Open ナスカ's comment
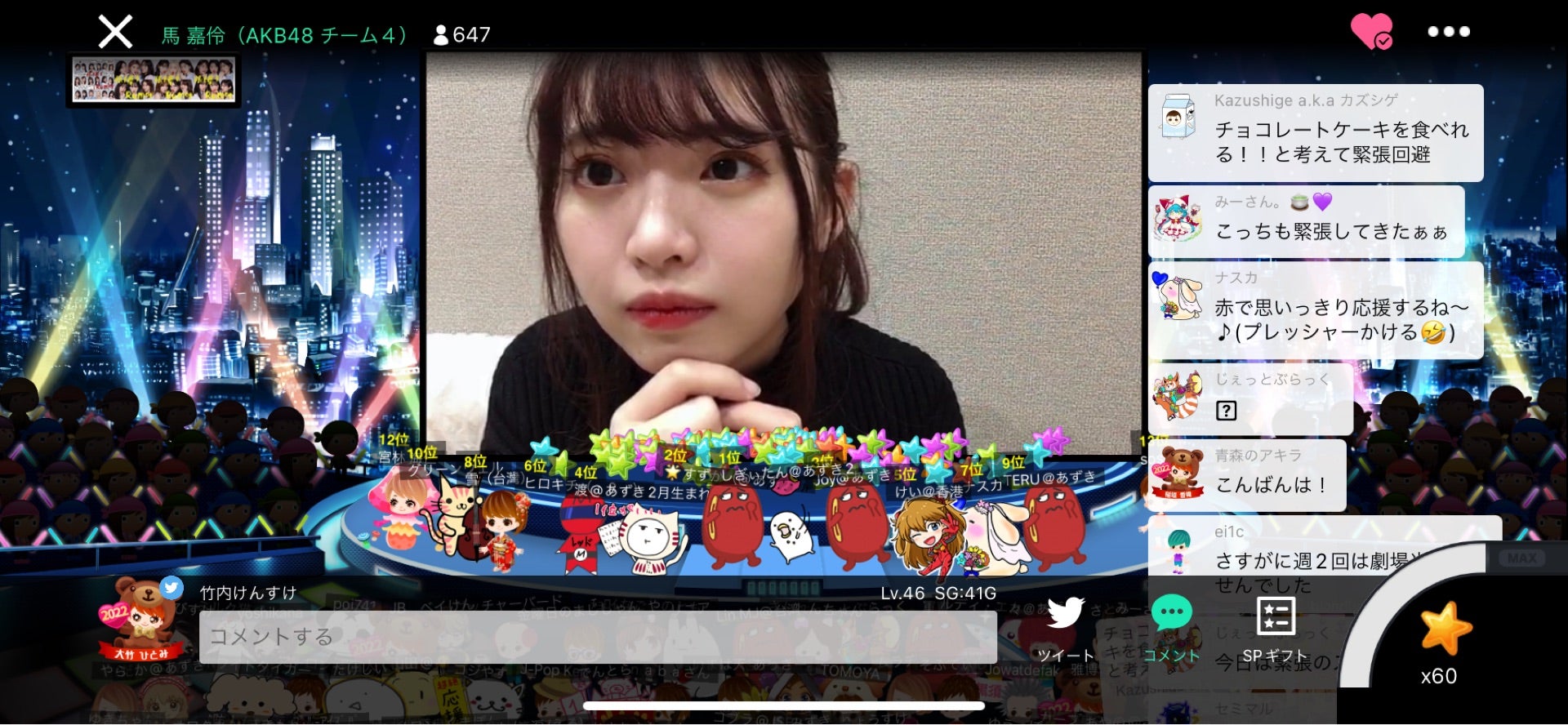1568x725 pixels. [1315, 311]
